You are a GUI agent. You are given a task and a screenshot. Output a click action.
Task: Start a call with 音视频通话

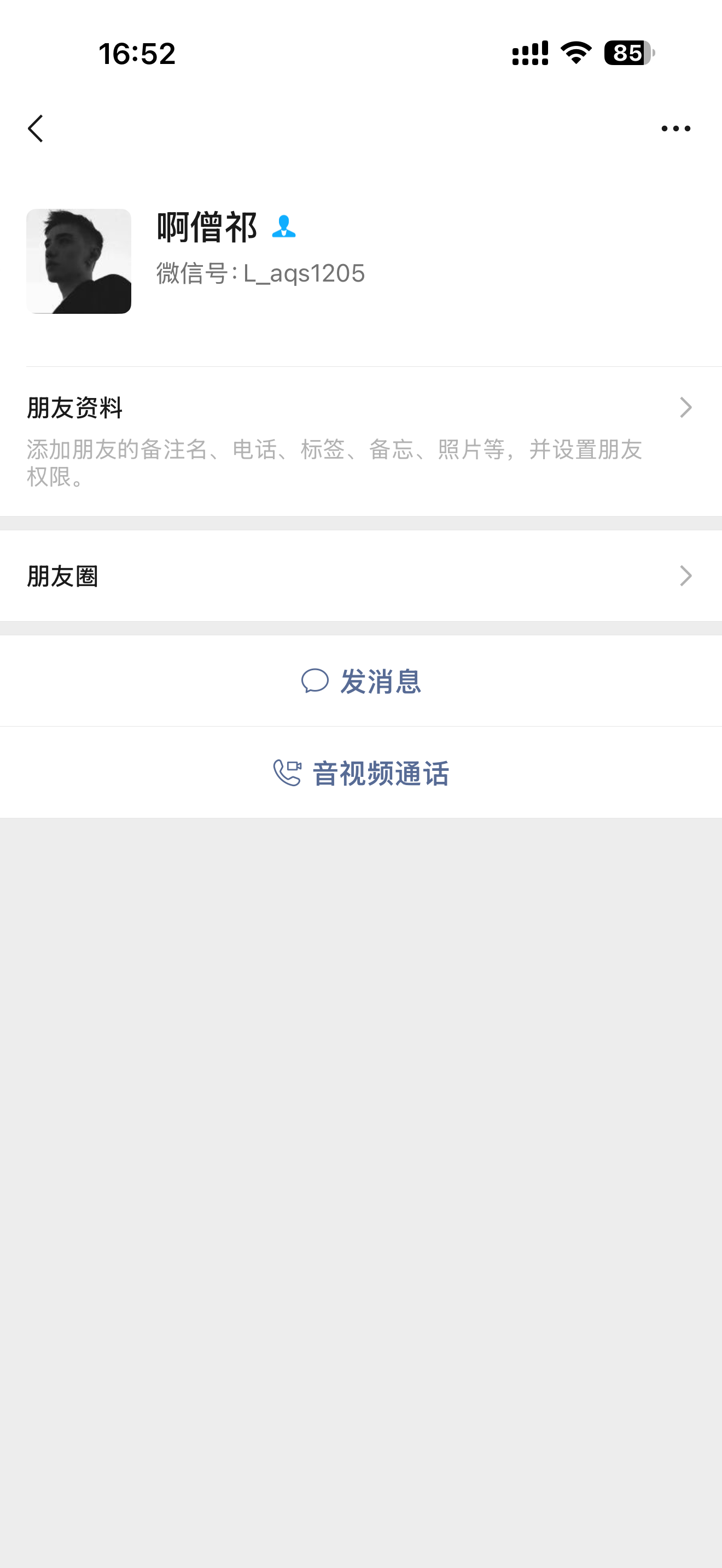click(x=361, y=773)
